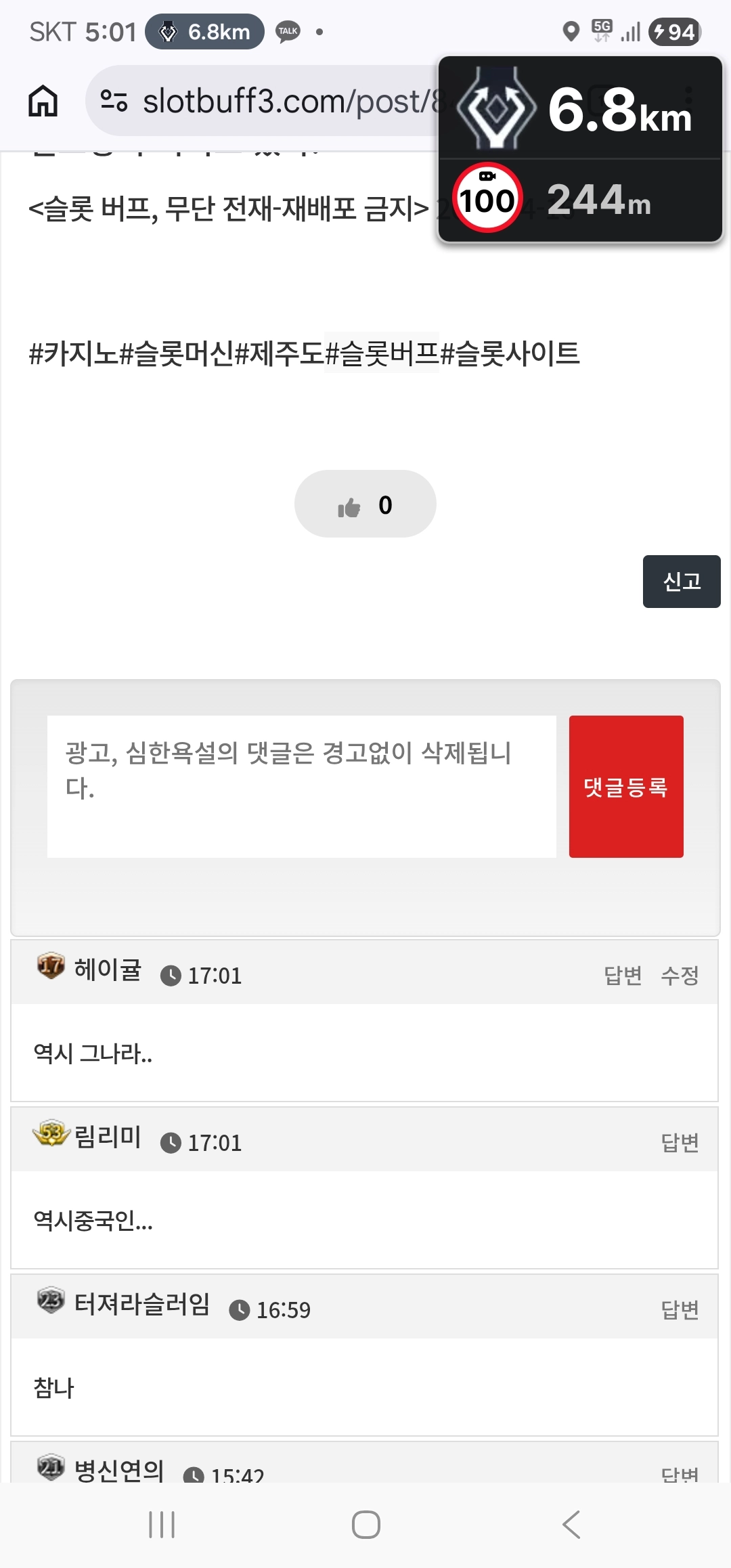Like the post with thumbs-up button
The height and width of the screenshot is (1568, 731).
[365, 504]
